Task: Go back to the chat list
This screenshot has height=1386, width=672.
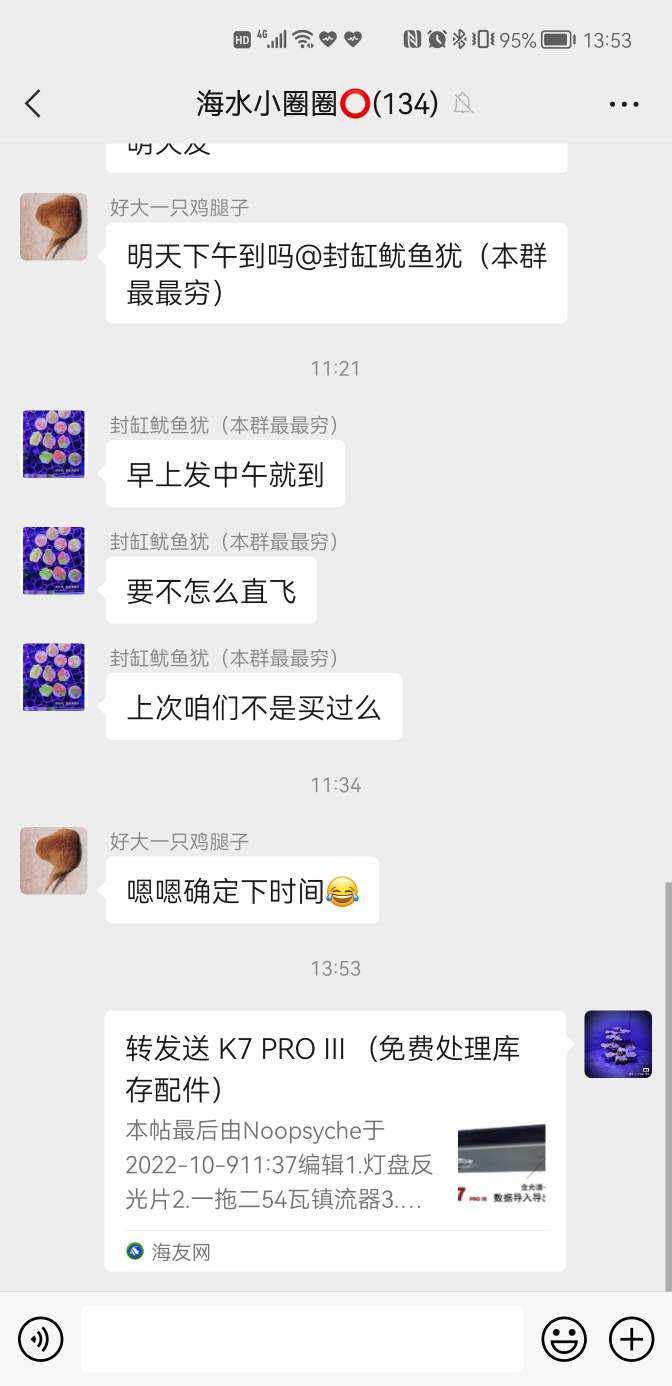Action: [33, 103]
